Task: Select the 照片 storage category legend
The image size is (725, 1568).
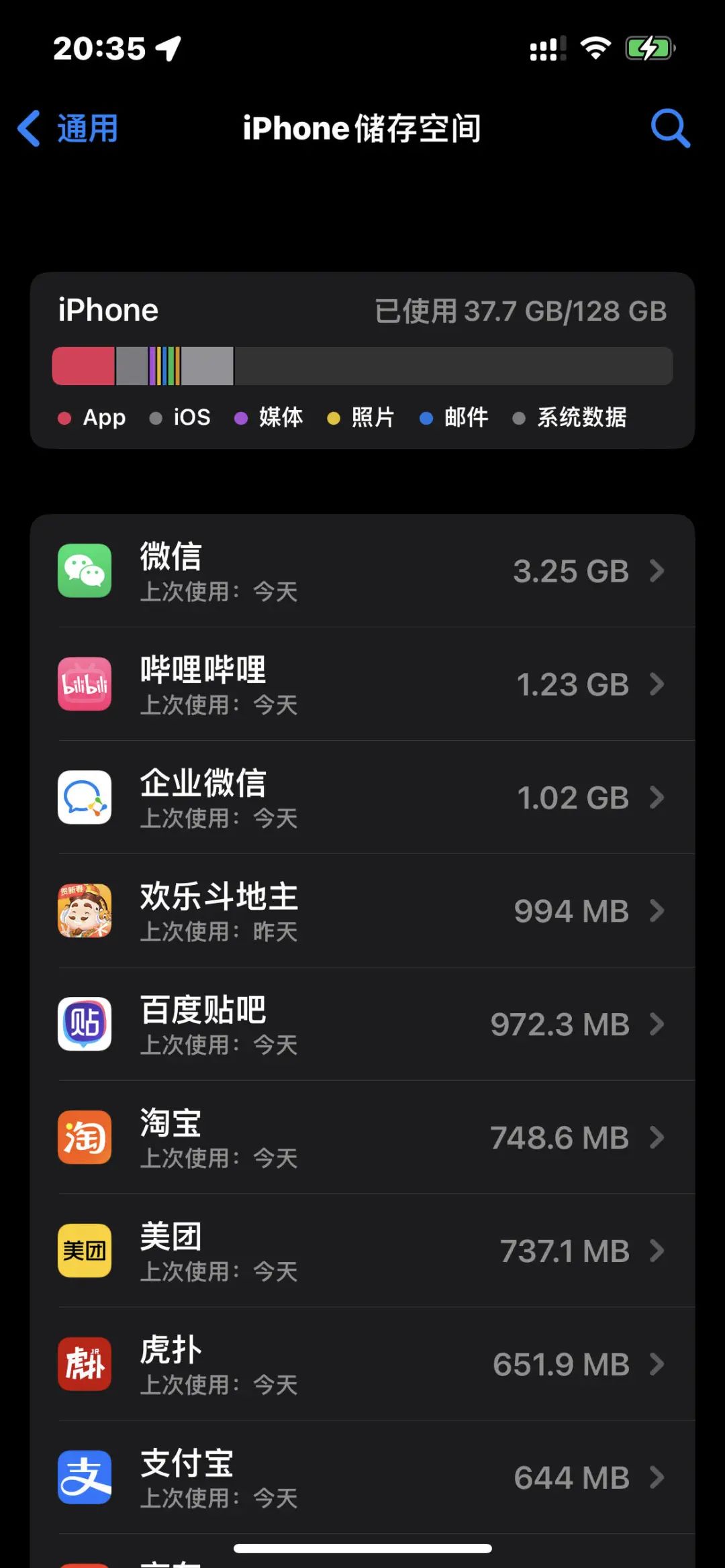Action: pos(372,417)
